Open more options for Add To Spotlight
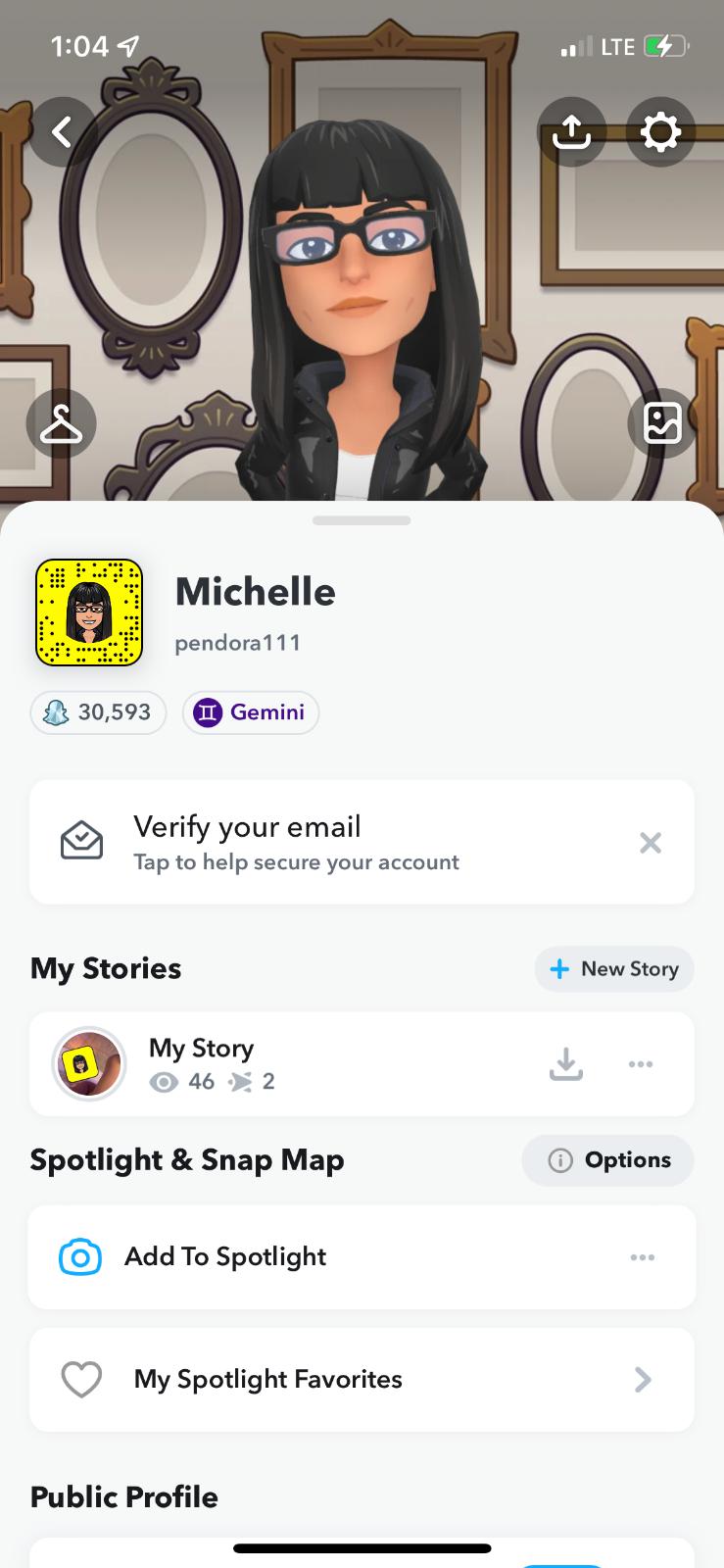Image resolution: width=724 pixels, height=1568 pixels. (642, 1256)
